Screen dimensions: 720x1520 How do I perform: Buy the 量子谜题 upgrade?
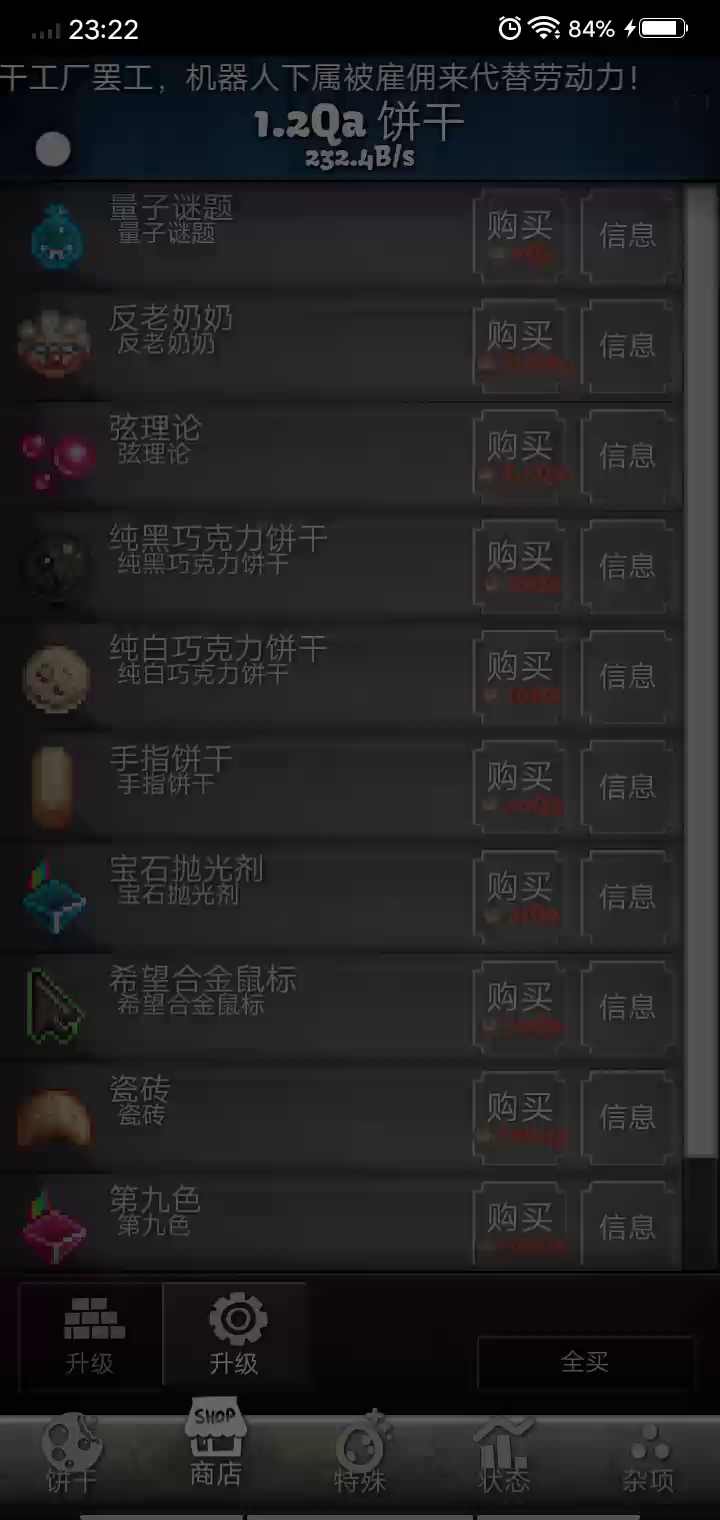click(520, 235)
